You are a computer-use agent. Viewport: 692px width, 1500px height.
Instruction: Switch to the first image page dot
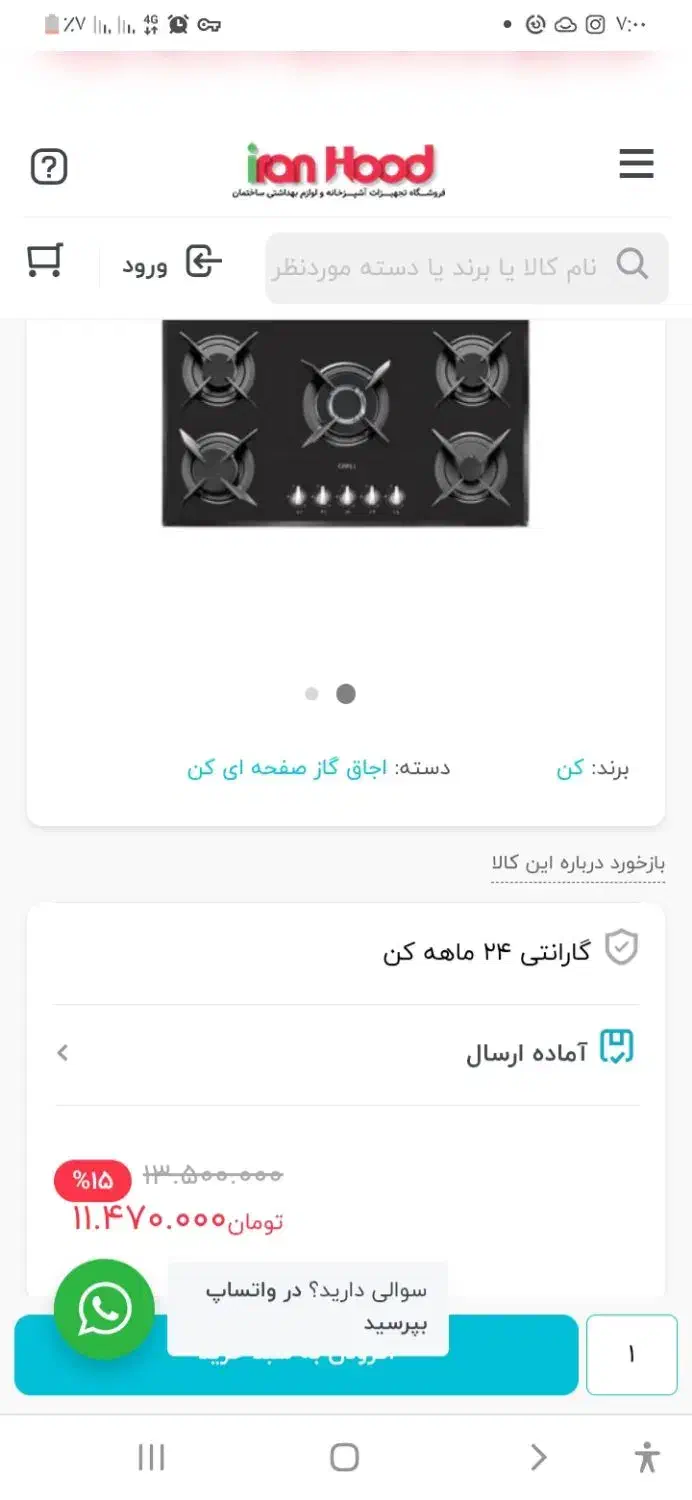(312, 694)
